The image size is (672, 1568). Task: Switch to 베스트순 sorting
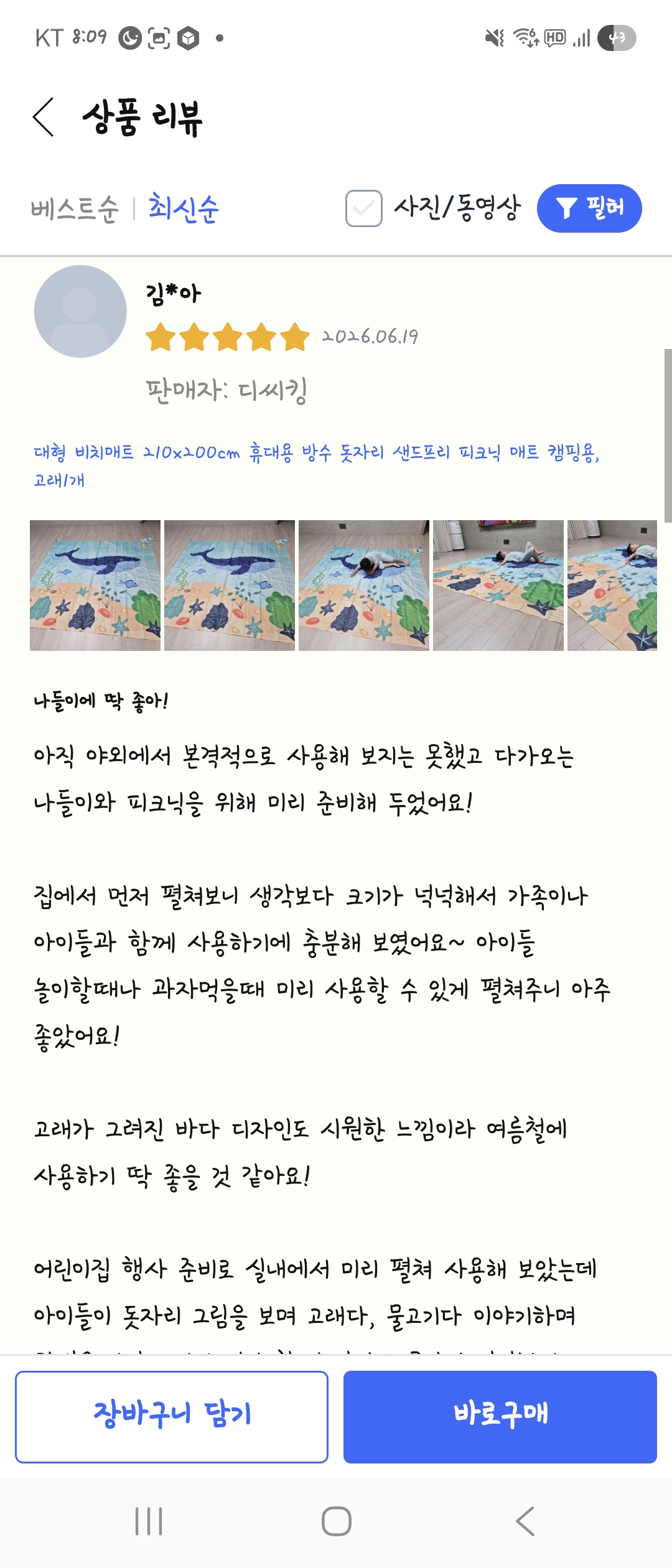pyautogui.click(x=75, y=208)
